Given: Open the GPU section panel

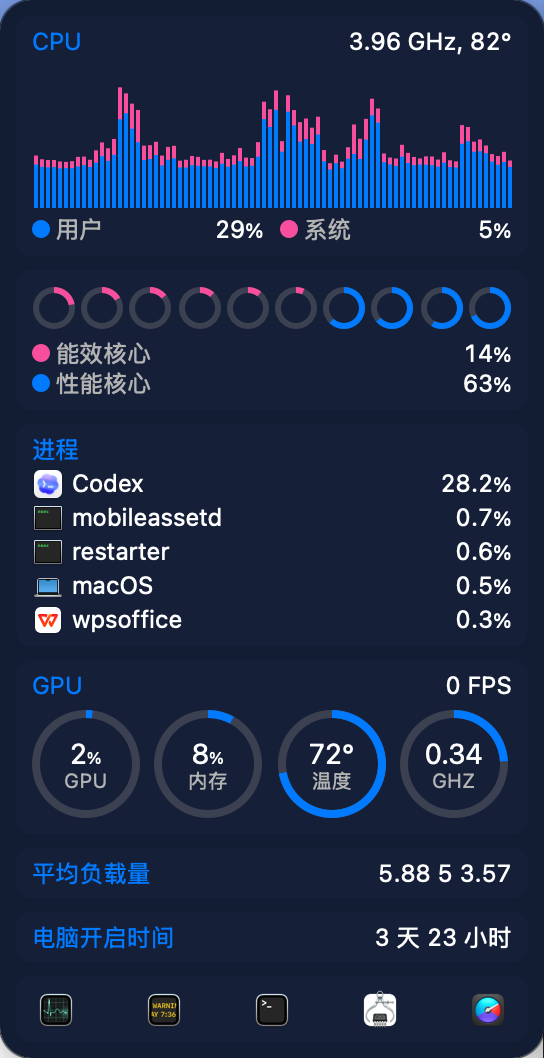Looking at the screenshot, I should [x=272, y=749].
